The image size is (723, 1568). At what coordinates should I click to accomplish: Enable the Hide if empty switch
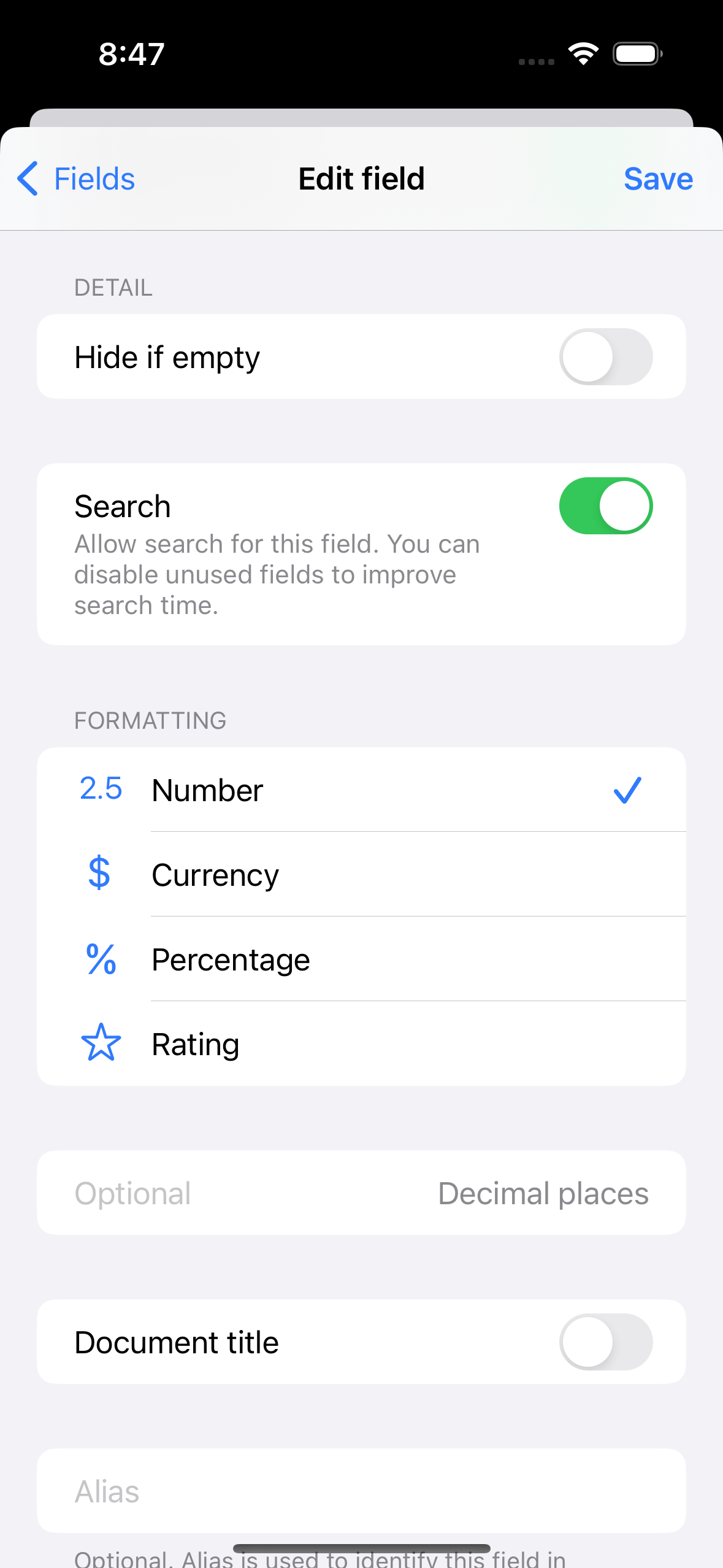pyautogui.click(x=605, y=357)
